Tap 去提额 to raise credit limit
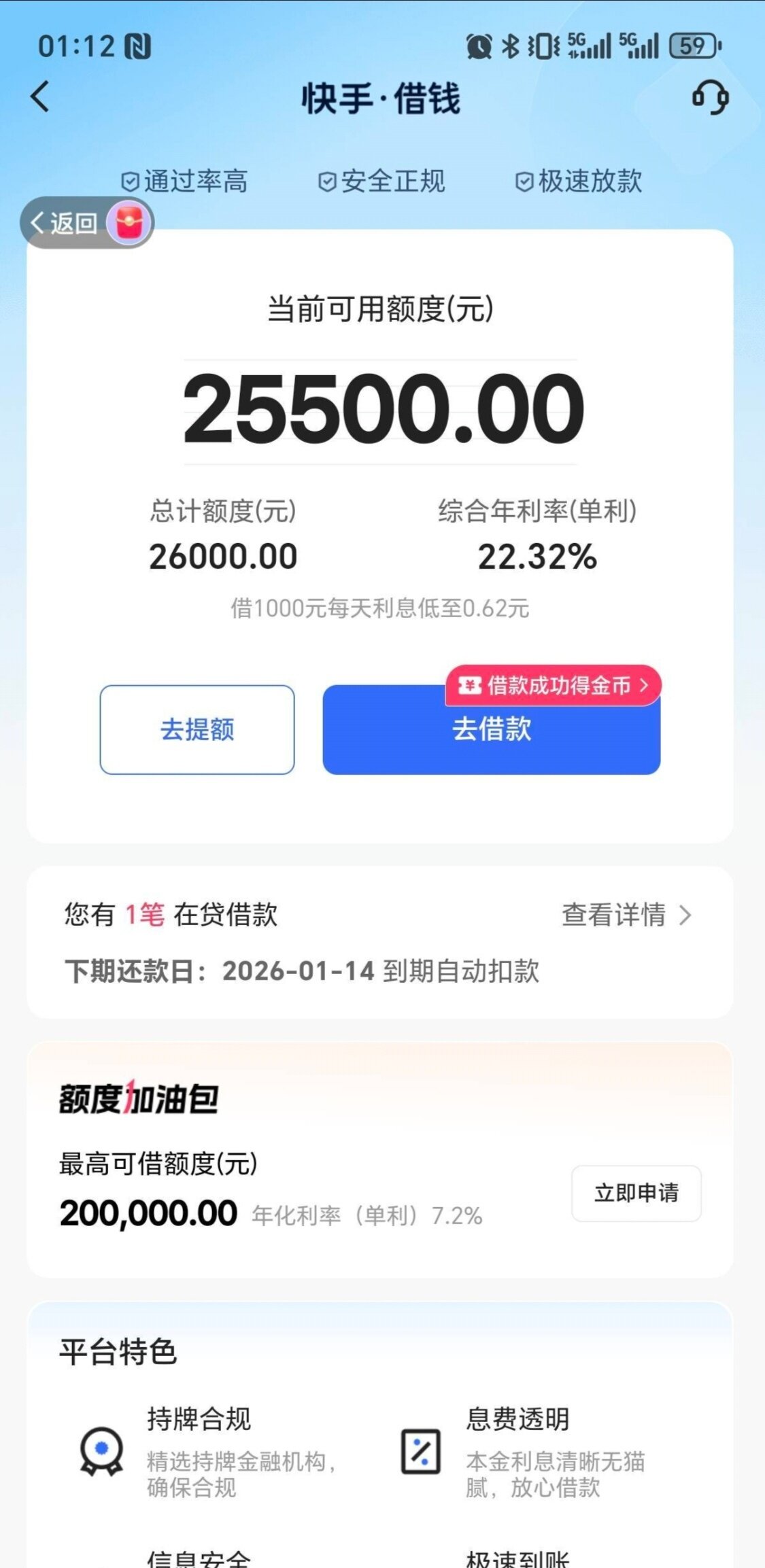Viewport: 765px width, 1568px height. tap(197, 729)
